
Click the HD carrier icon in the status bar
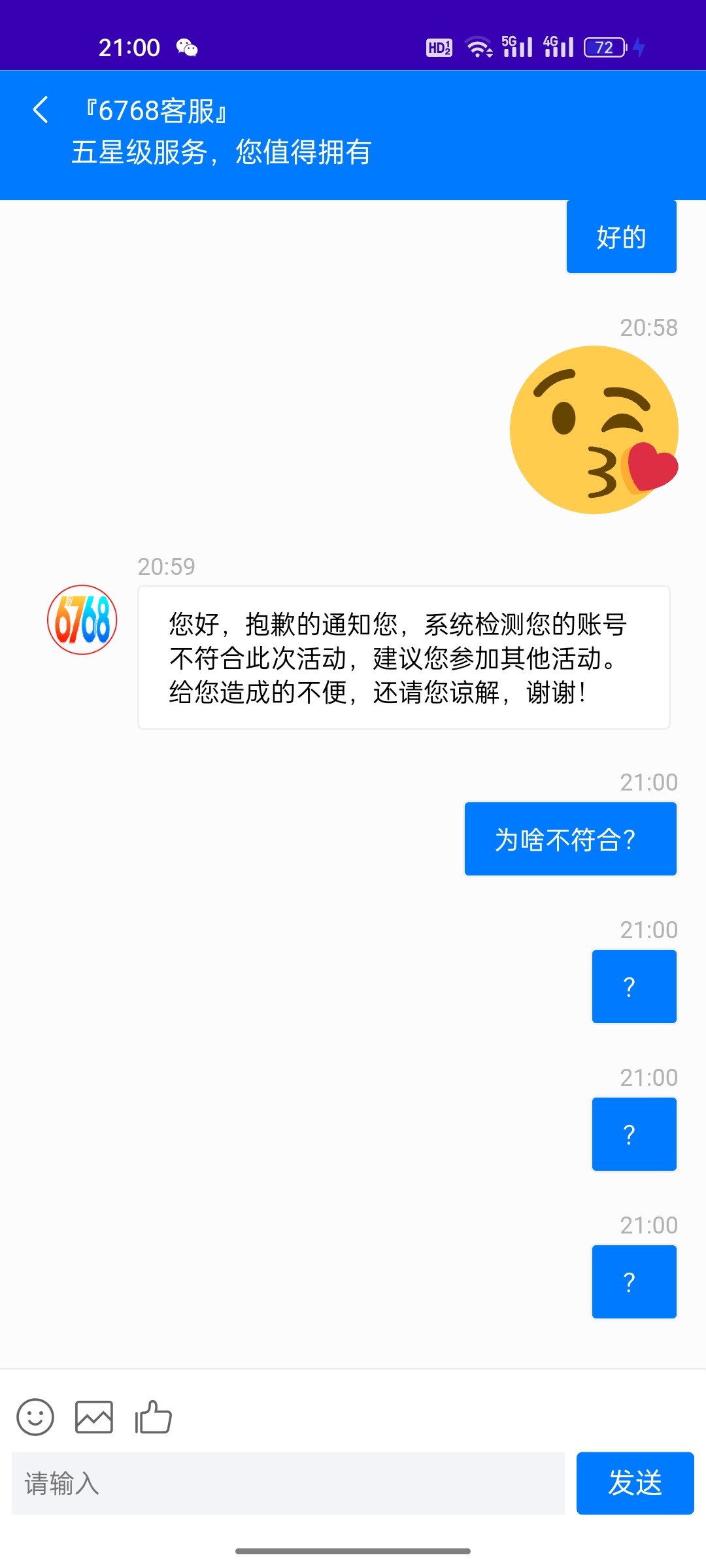(439, 46)
